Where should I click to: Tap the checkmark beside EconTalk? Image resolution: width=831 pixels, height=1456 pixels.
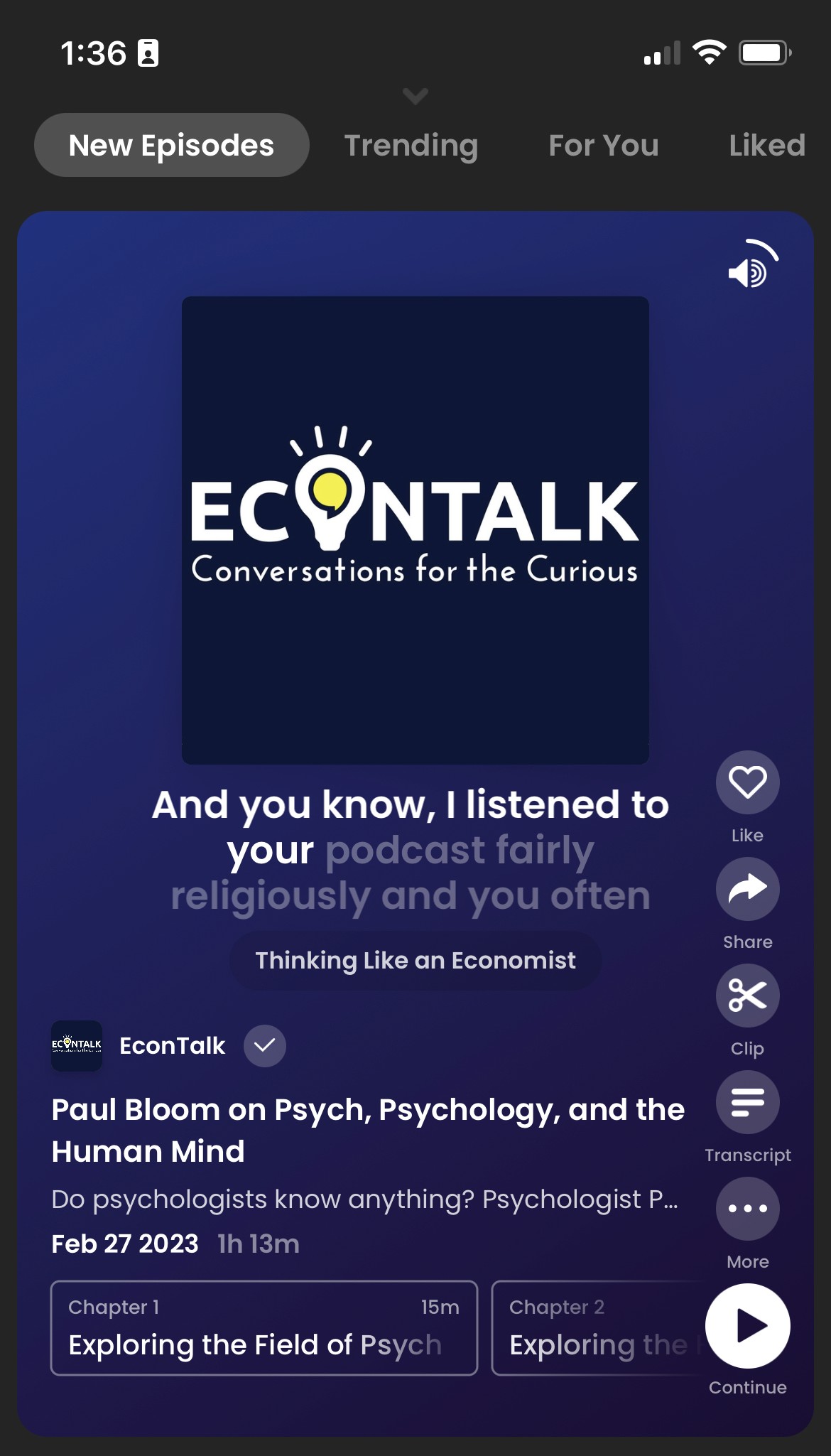point(265,1046)
